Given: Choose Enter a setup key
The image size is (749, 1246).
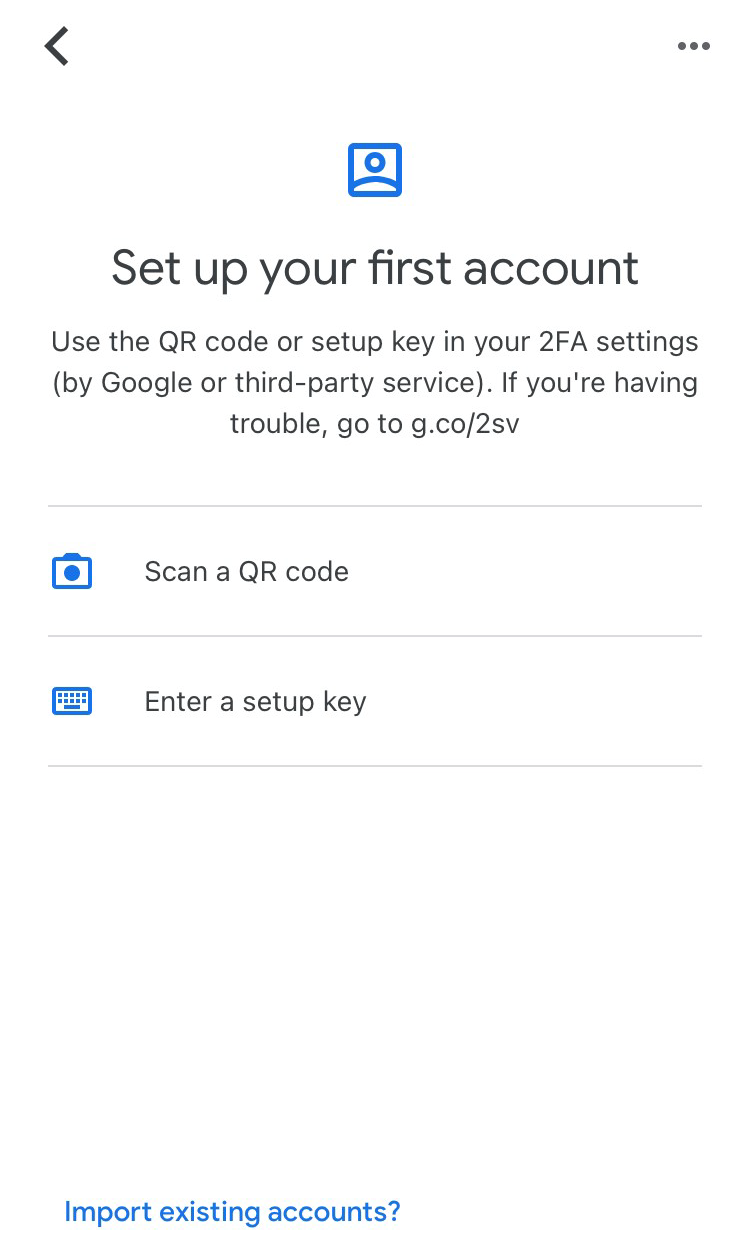Looking at the screenshot, I should point(375,701).
